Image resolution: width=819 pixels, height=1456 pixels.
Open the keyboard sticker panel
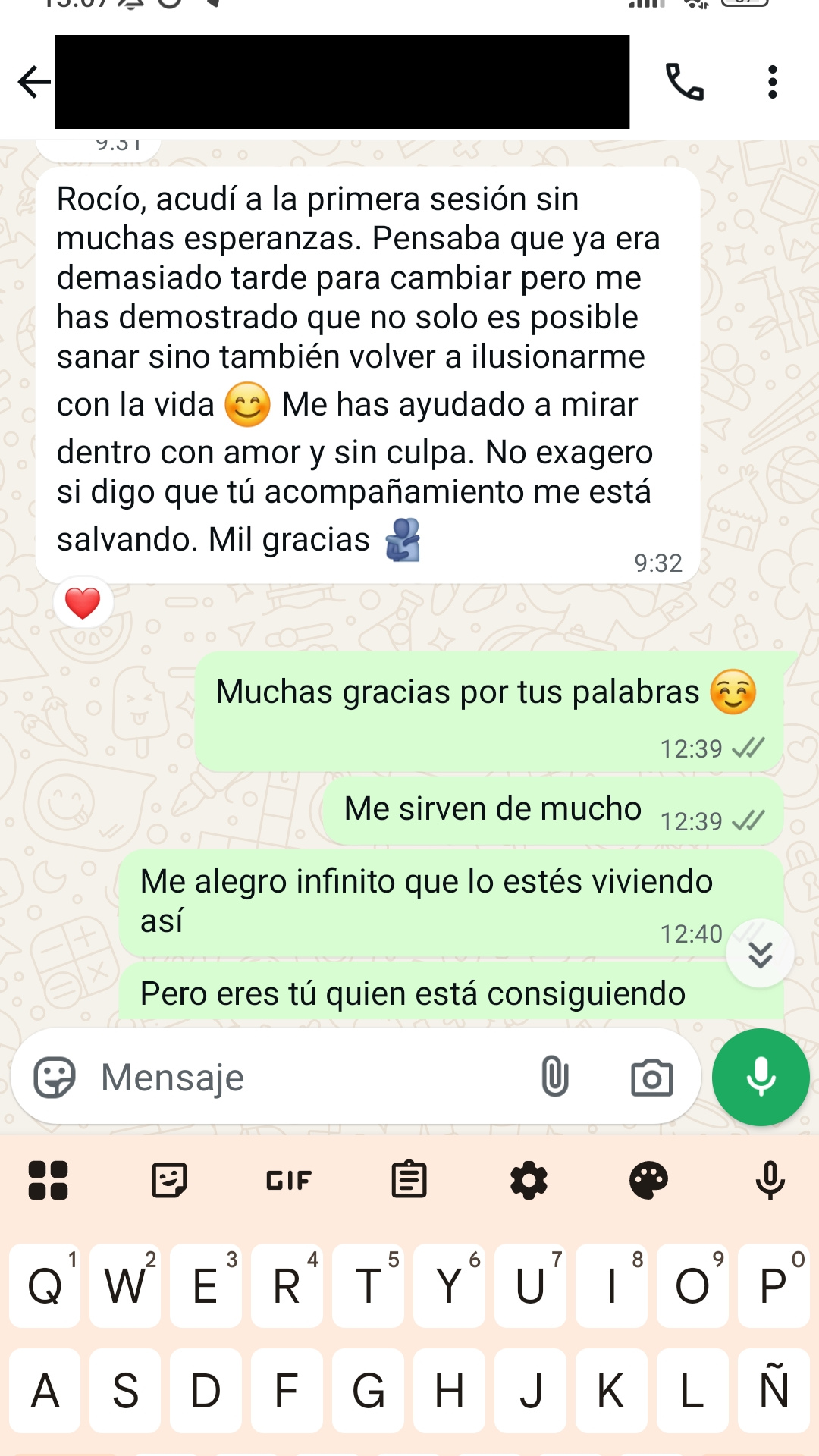169,1181
